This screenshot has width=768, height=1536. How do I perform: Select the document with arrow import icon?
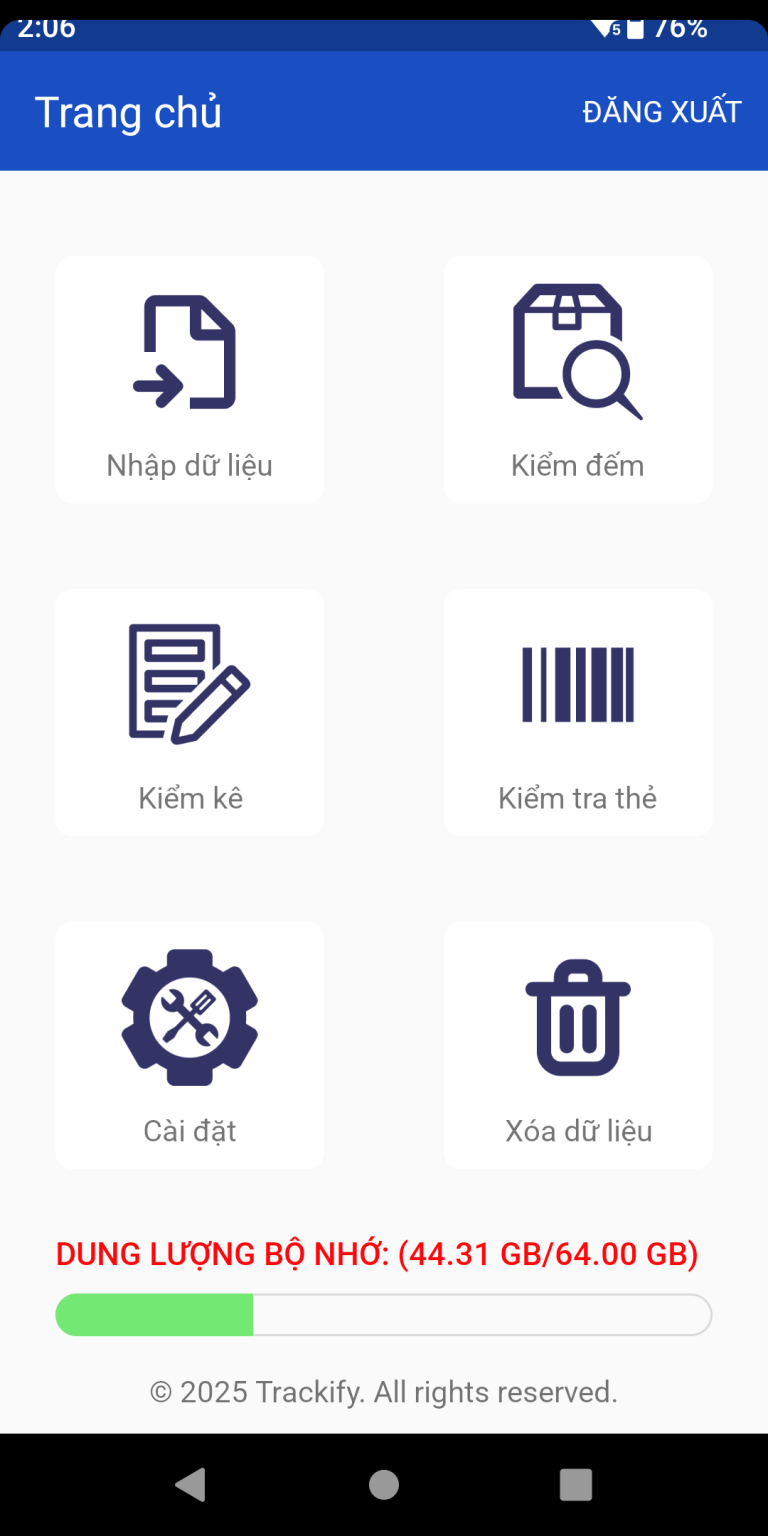tap(189, 351)
